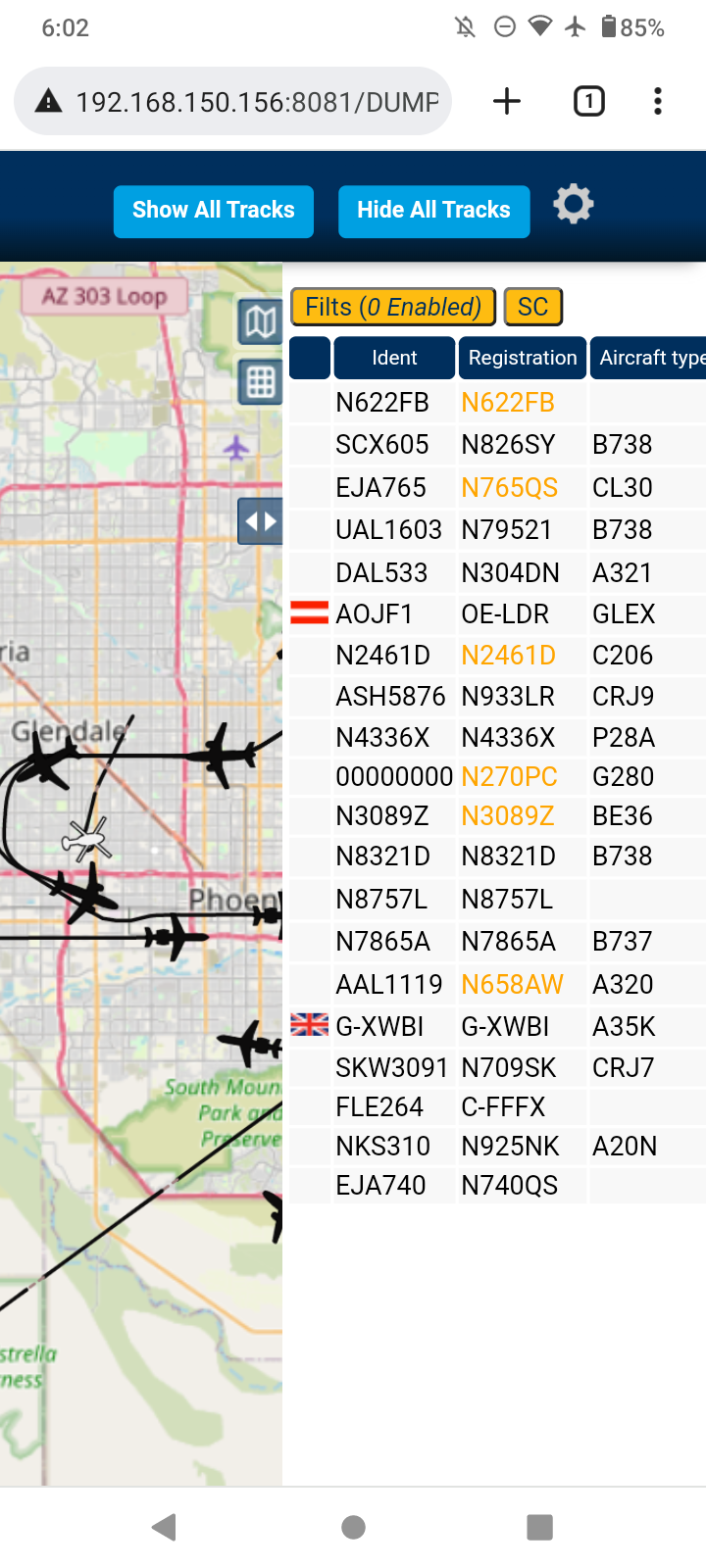Open the Filts (0 Enabled) filter button

click(393, 307)
